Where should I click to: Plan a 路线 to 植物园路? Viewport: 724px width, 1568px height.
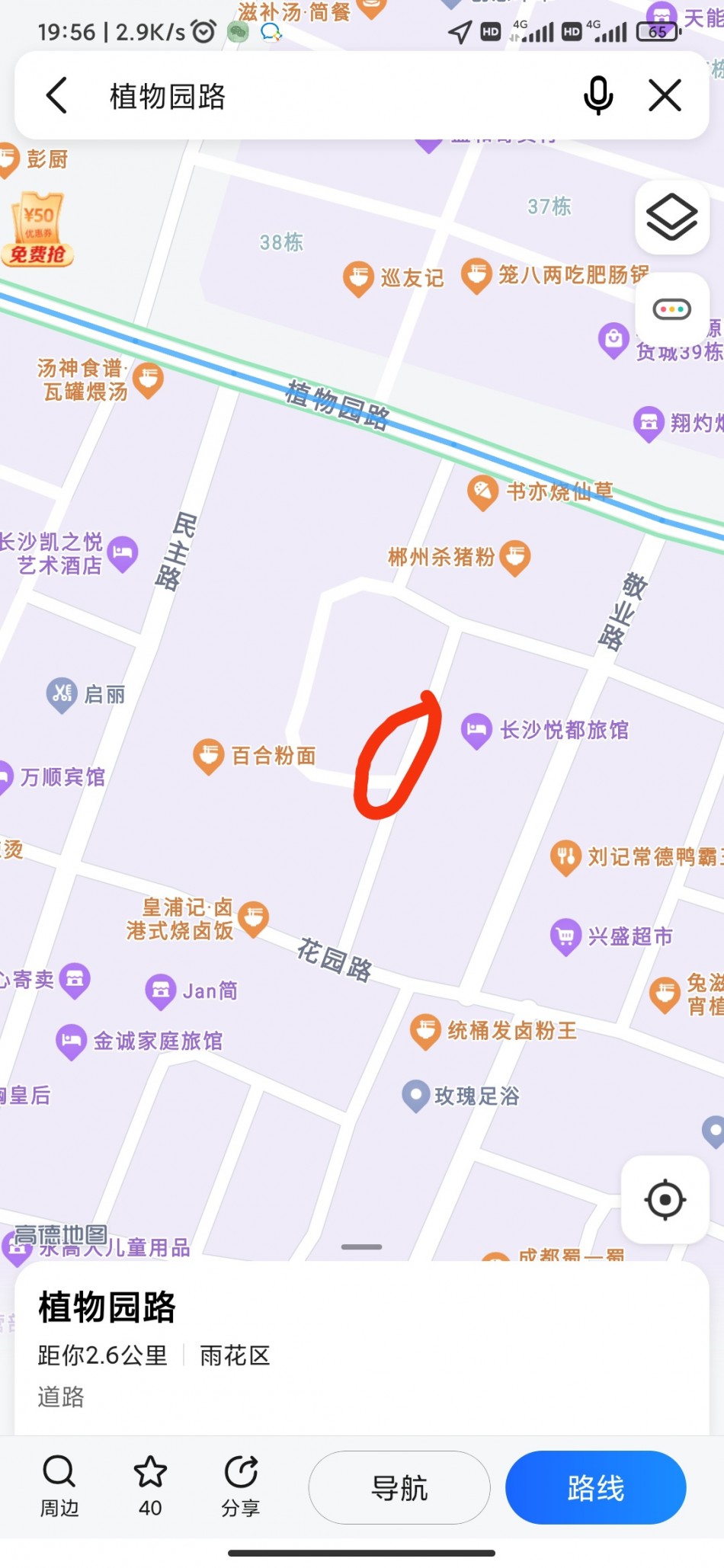point(595,1487)
